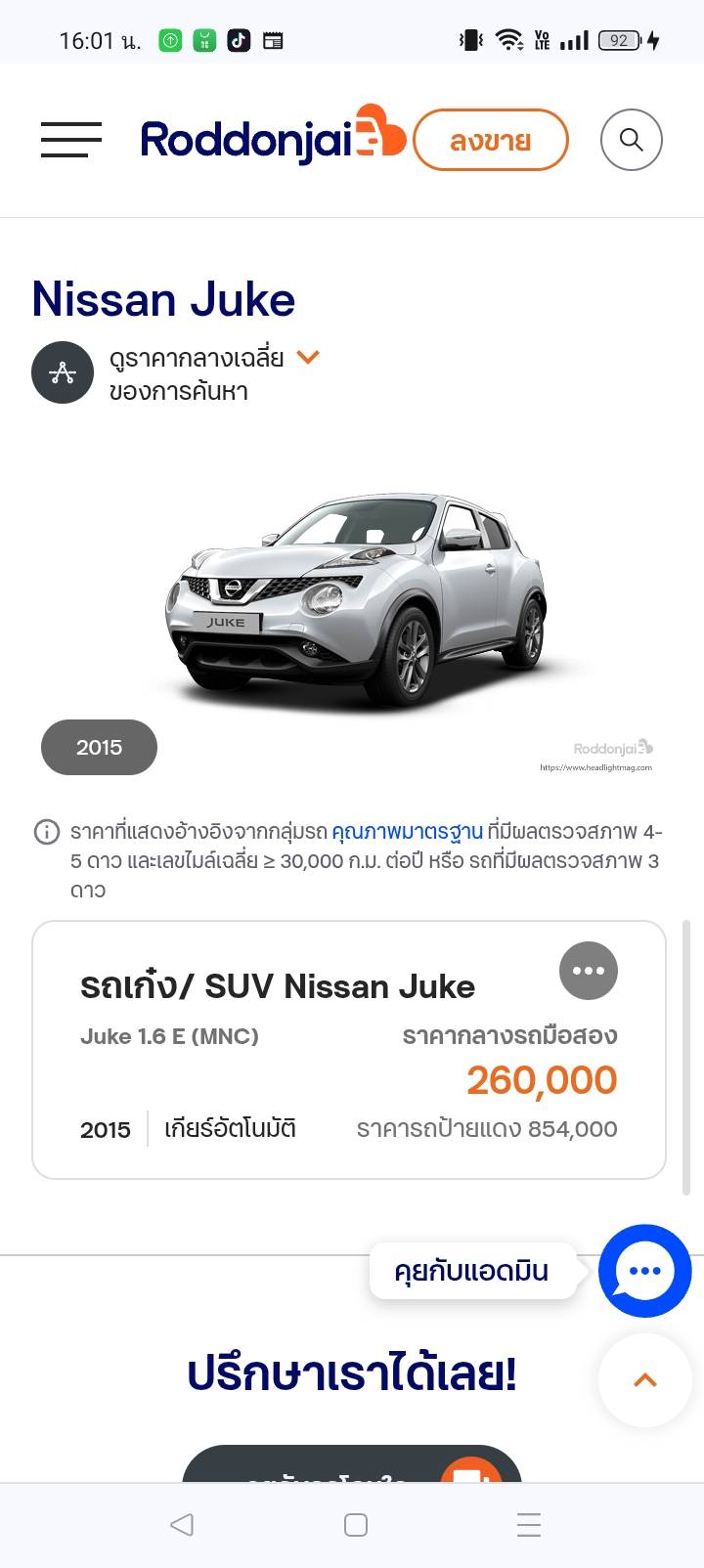
Task: Go back using system back button
Action: [182, 1524]
